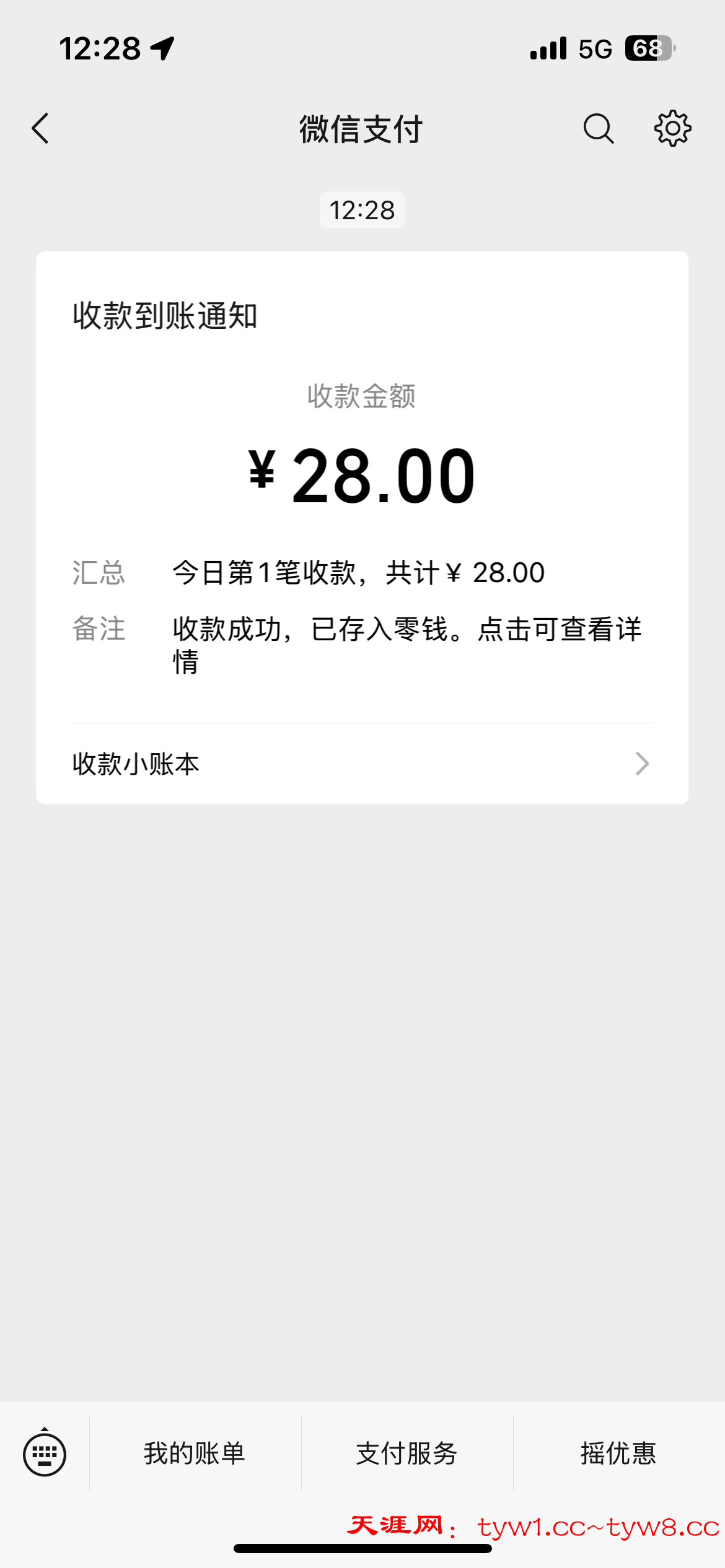Tap the 5G network indicator
Image resolution: width=725 pixels, height=1568 pixels.
(x=596, y=49)
